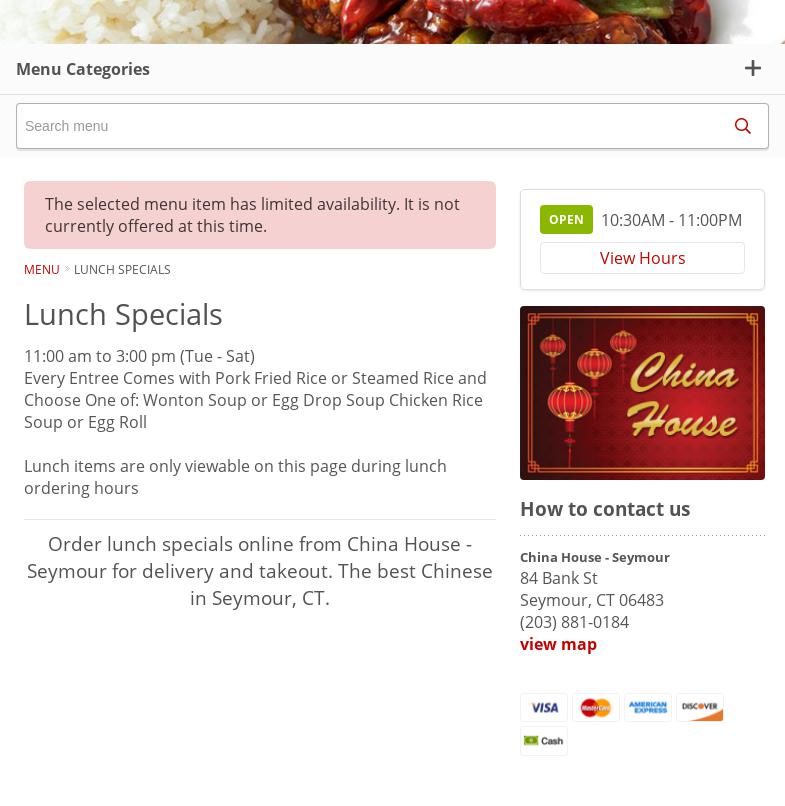785x806 pixels.
Task: Select the LUNCH SPECIALS breadcrumb item
Action: 122,269
